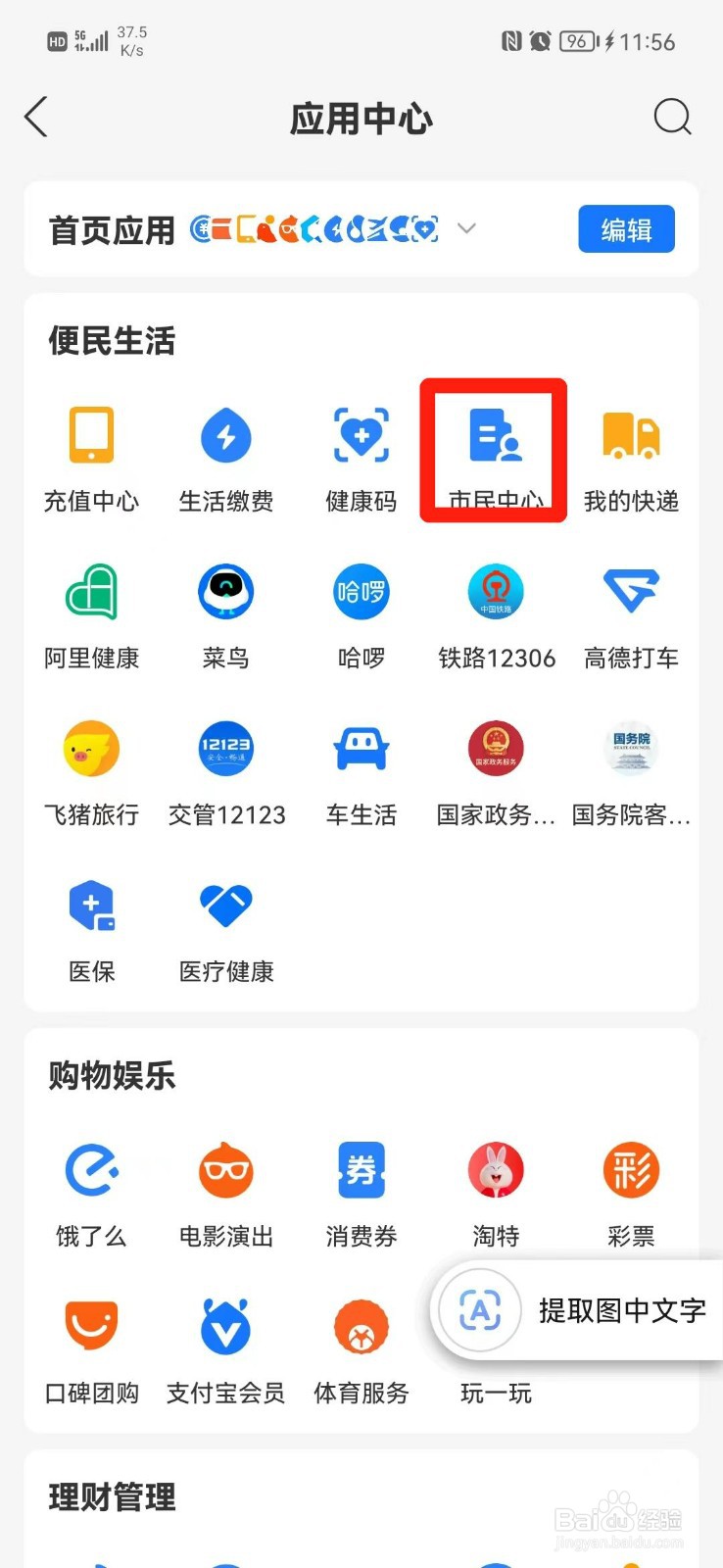The height and width of the screenshot is (1568, 723).
Task: Open 我的快递 delivery truck icon
Action: pyautogui.click(x=631, y=434)
